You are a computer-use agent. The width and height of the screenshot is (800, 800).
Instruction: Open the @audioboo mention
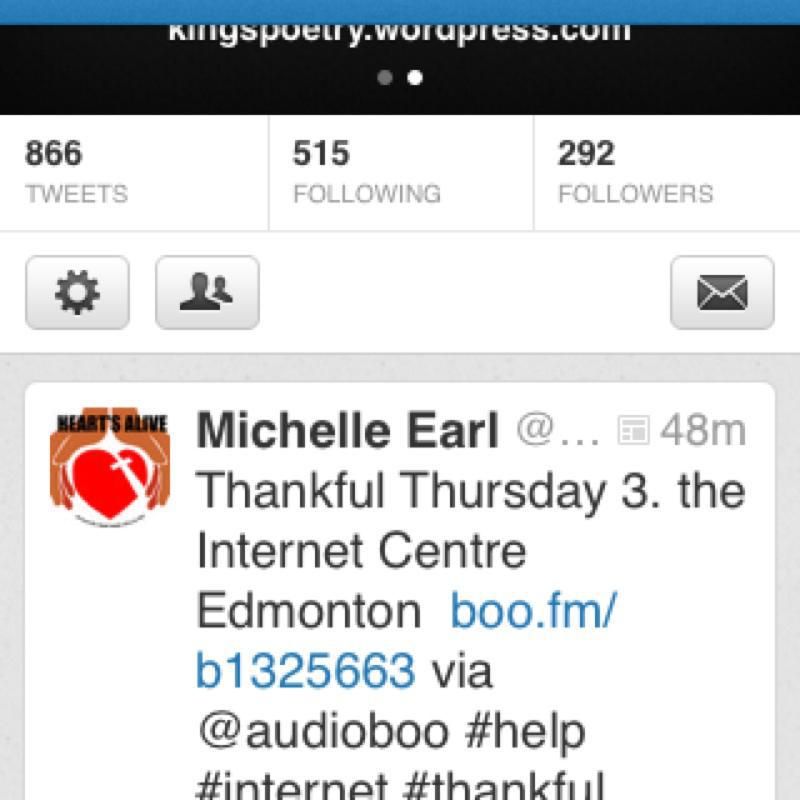(322, 731)
